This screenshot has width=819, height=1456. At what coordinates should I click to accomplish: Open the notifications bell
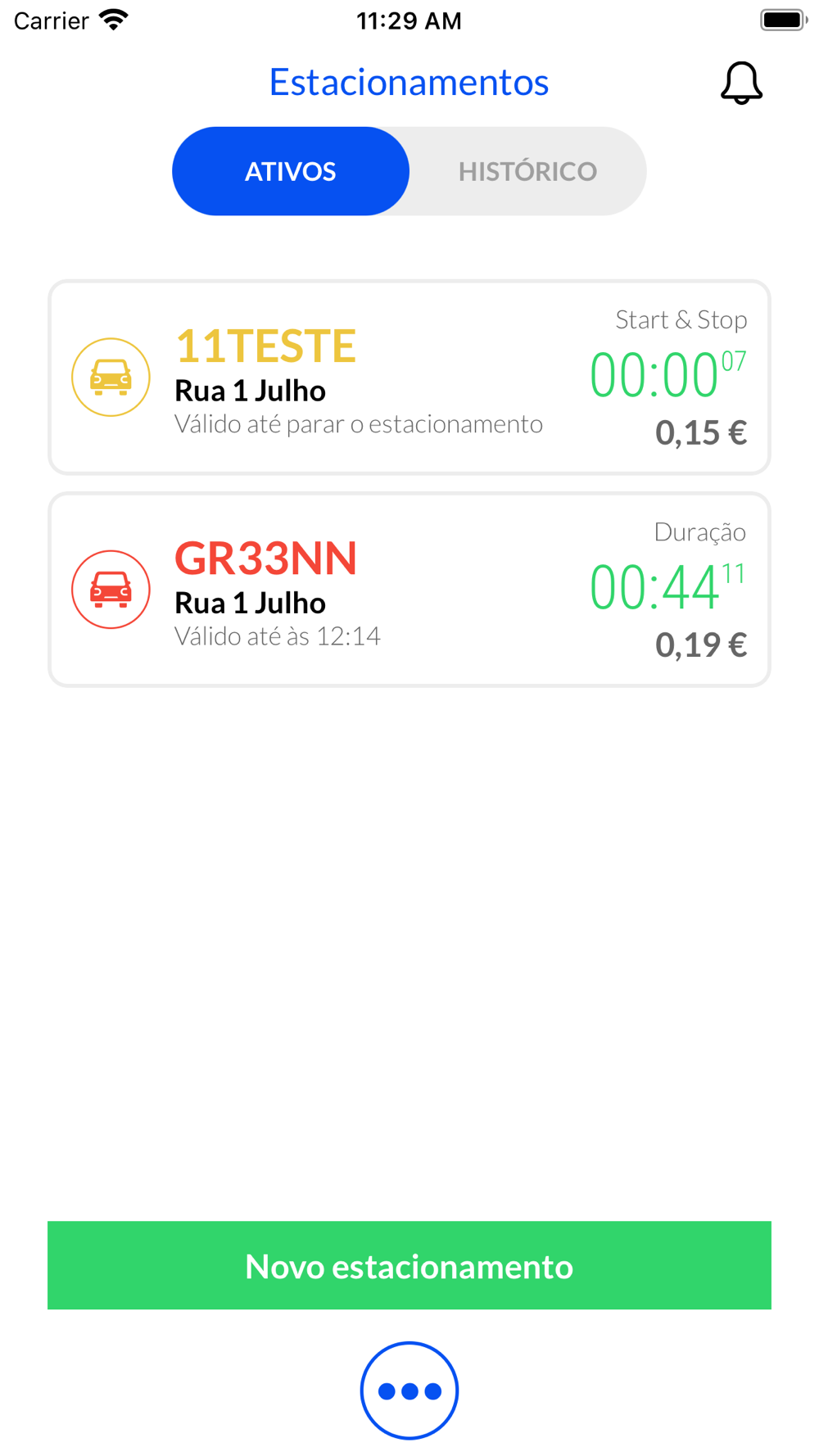pyautogui.click(x=741, y=83)
